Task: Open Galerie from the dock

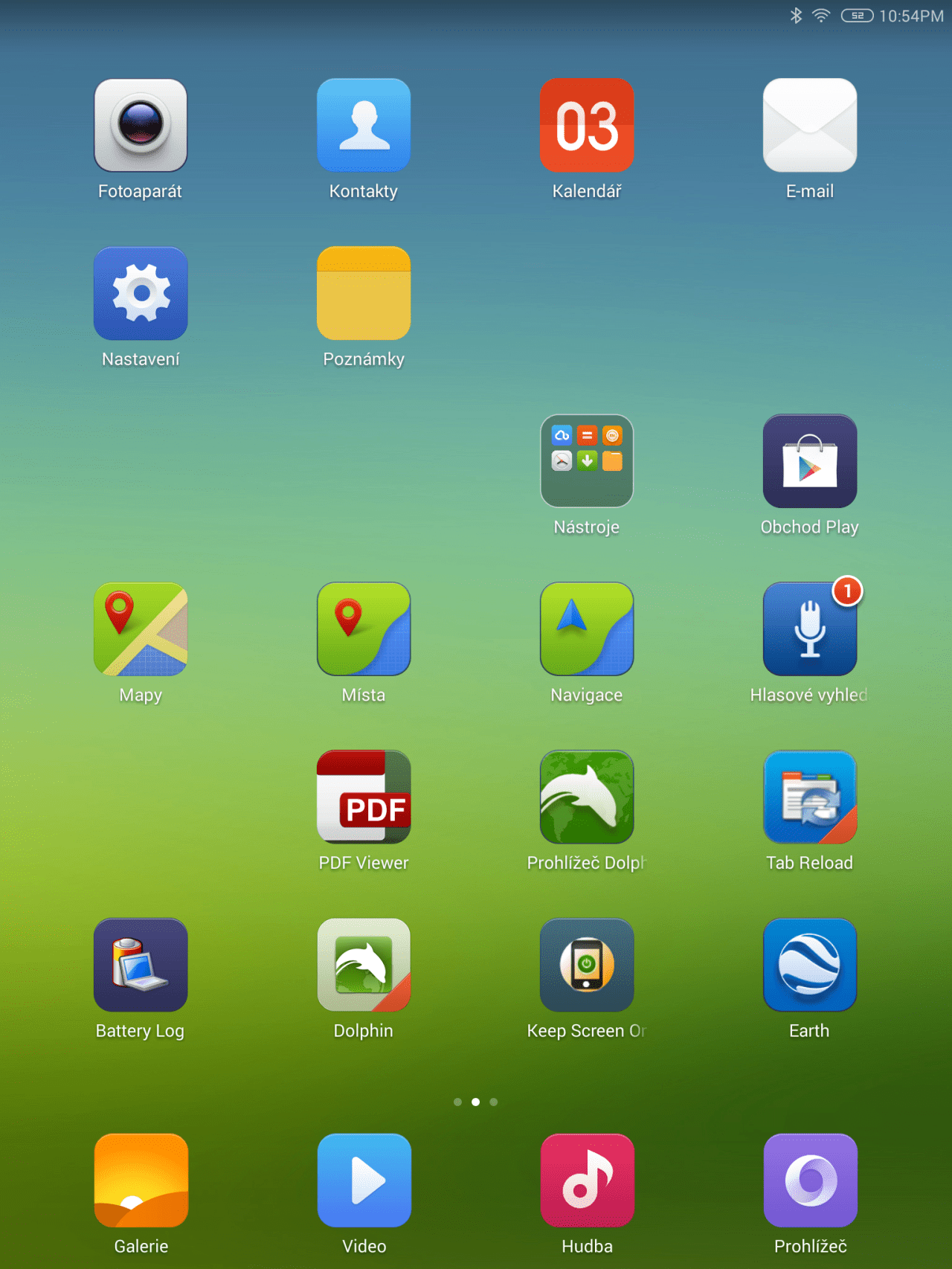Action: point(141,1180)
